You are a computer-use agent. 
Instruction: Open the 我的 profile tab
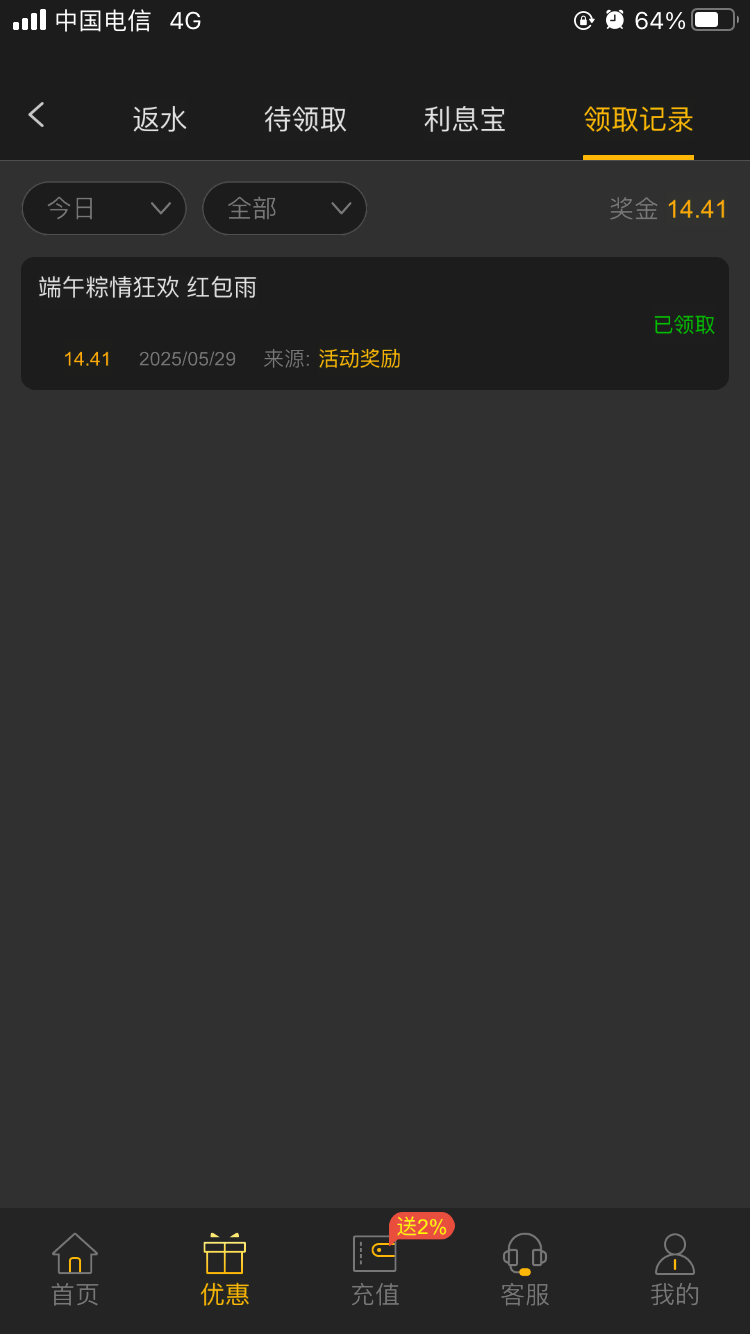675,1270
